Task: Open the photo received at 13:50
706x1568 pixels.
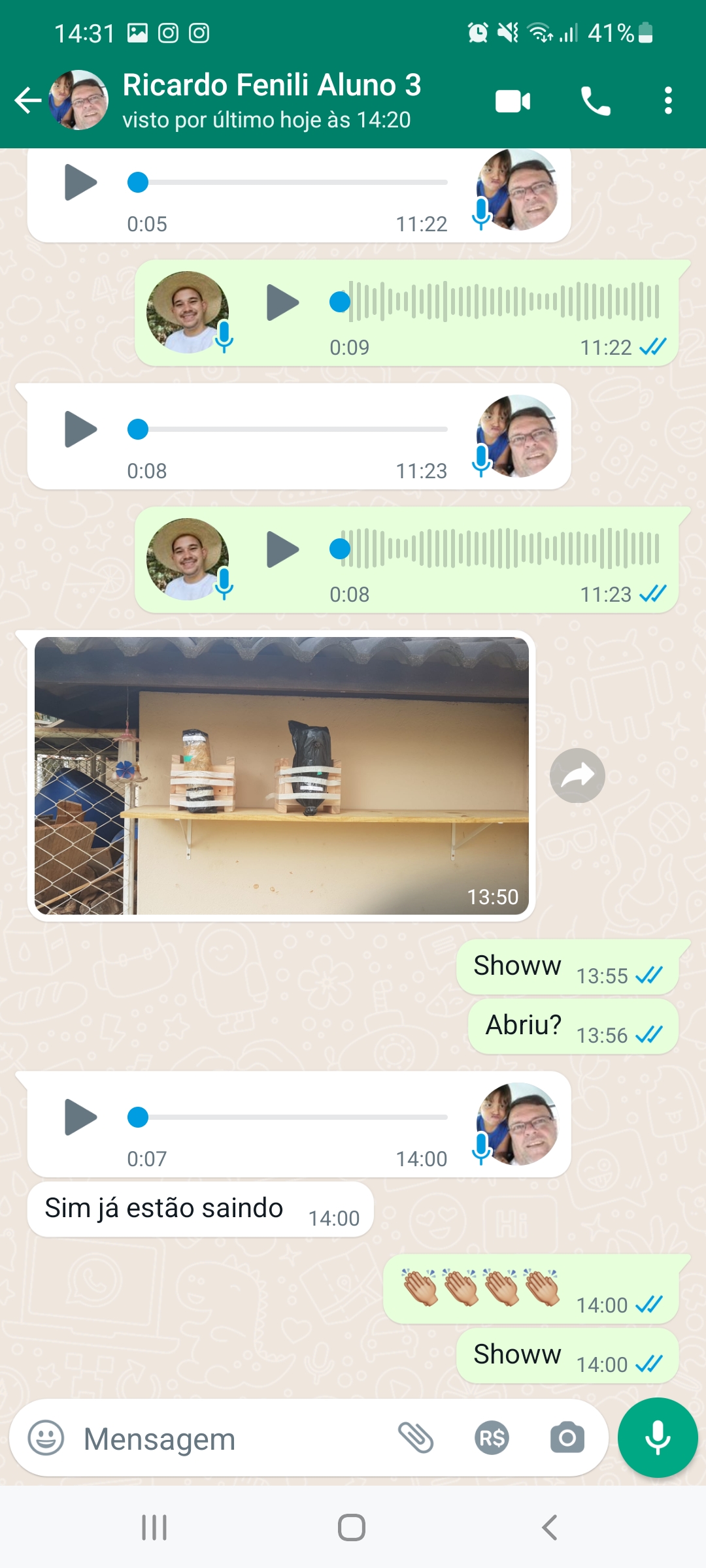Action: click(281, 776)
